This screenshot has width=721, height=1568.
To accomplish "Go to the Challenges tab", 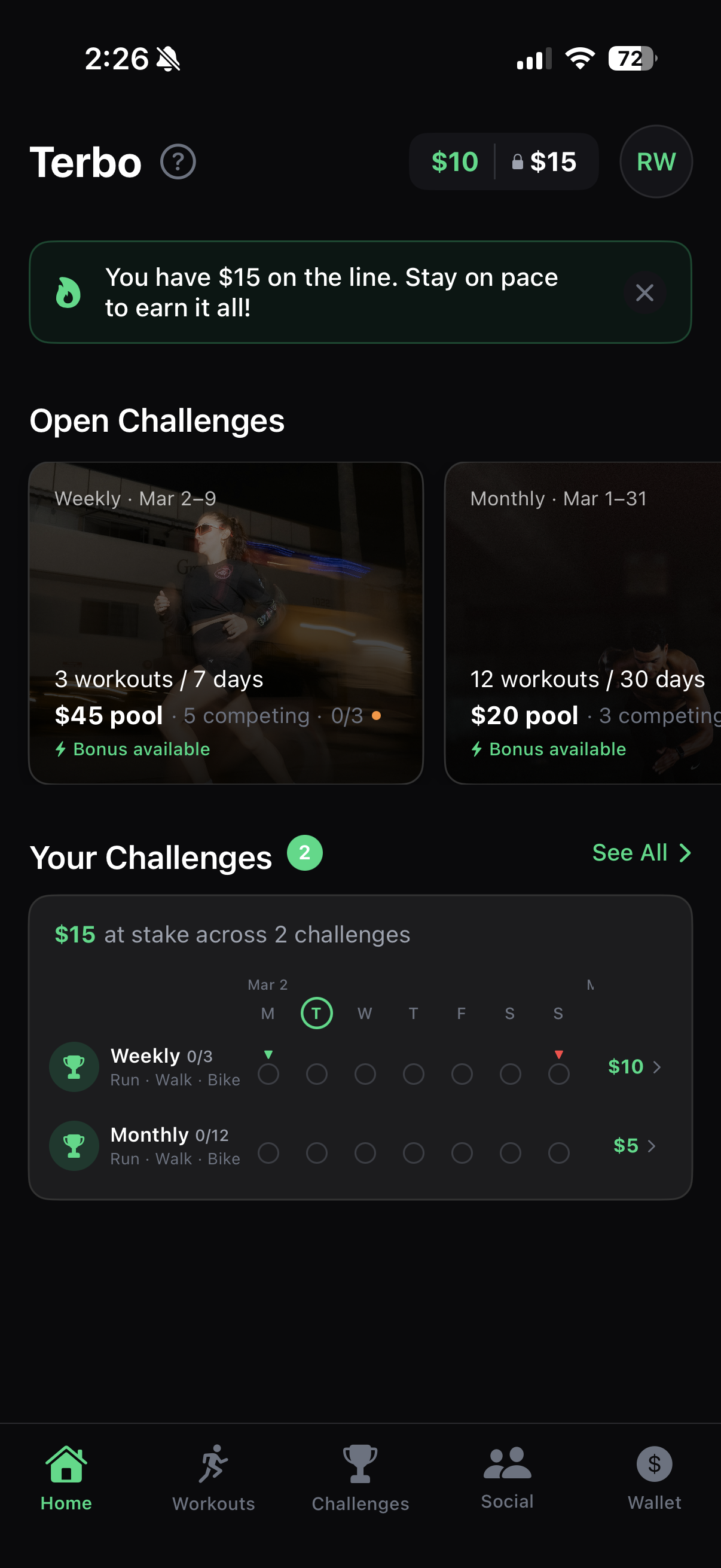I will point(360,1477).
